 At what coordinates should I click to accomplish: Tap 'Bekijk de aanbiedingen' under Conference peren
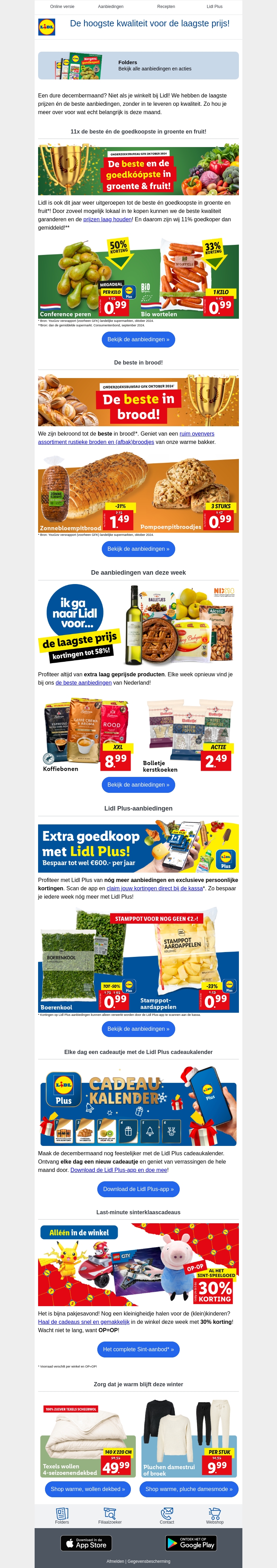pyautogui.click(x=138, y=340)
